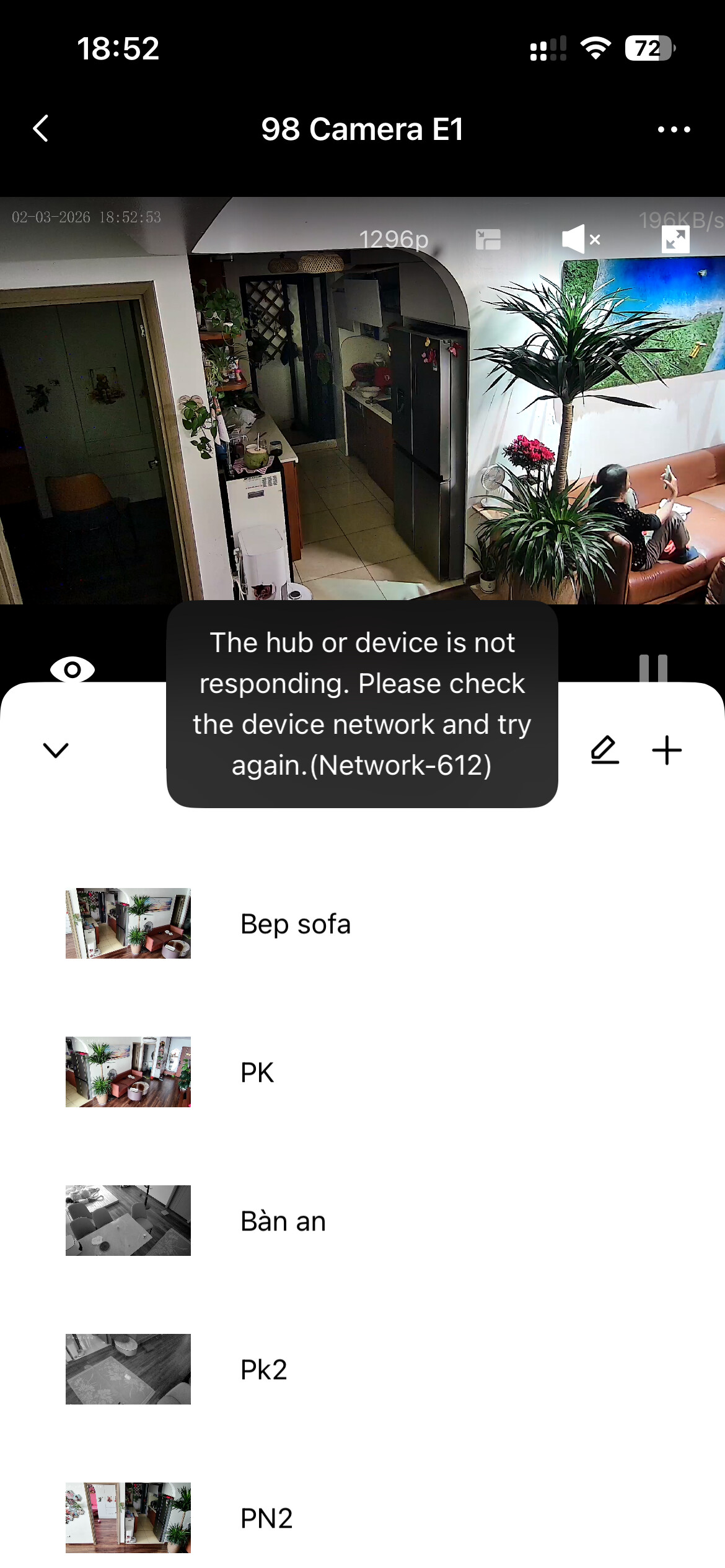Open the three-dot overflow menu
725x1568 pixels.
[x=674, y=129]
